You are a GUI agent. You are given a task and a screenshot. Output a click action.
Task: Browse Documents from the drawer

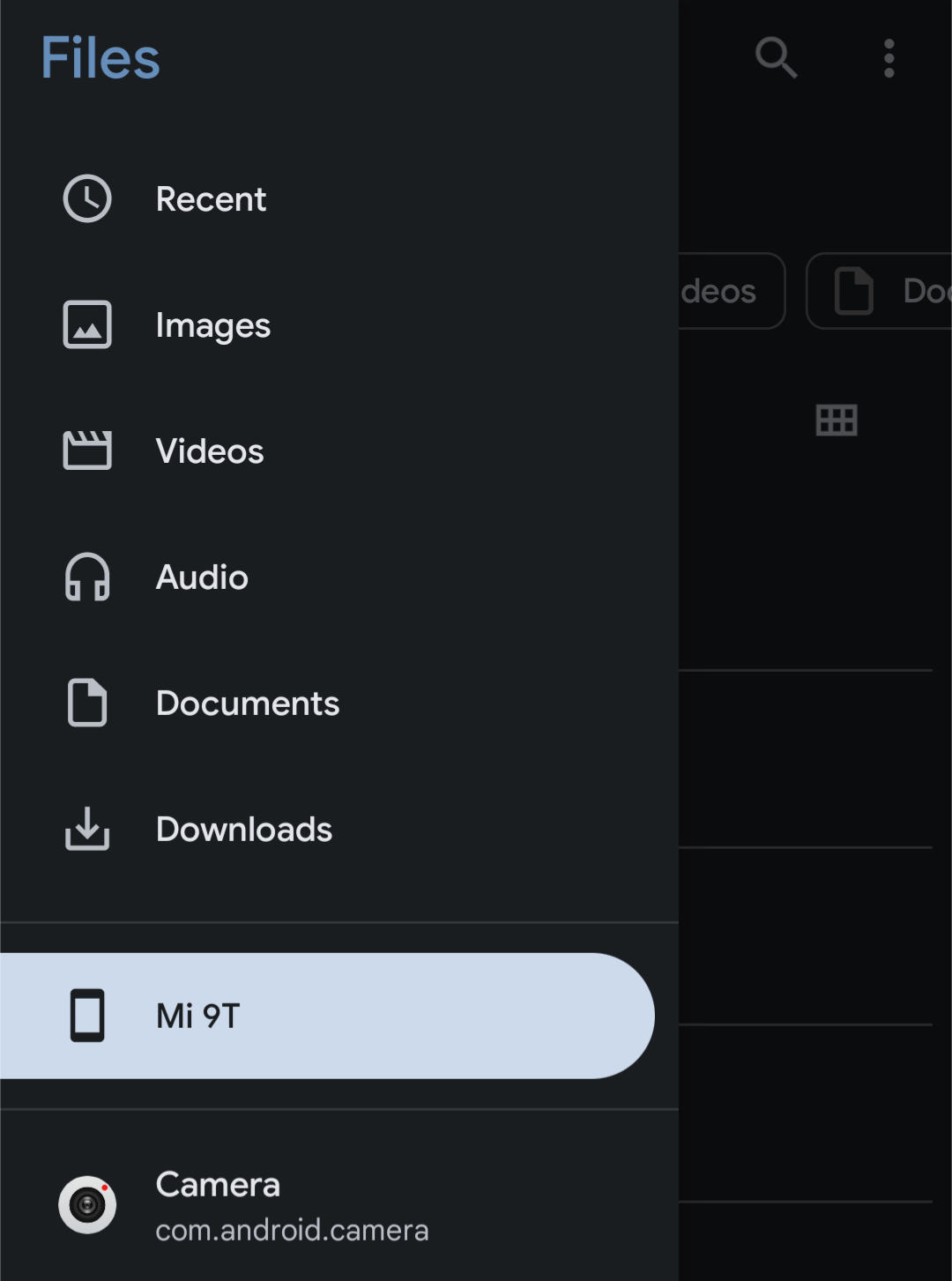tap(247, 704)
